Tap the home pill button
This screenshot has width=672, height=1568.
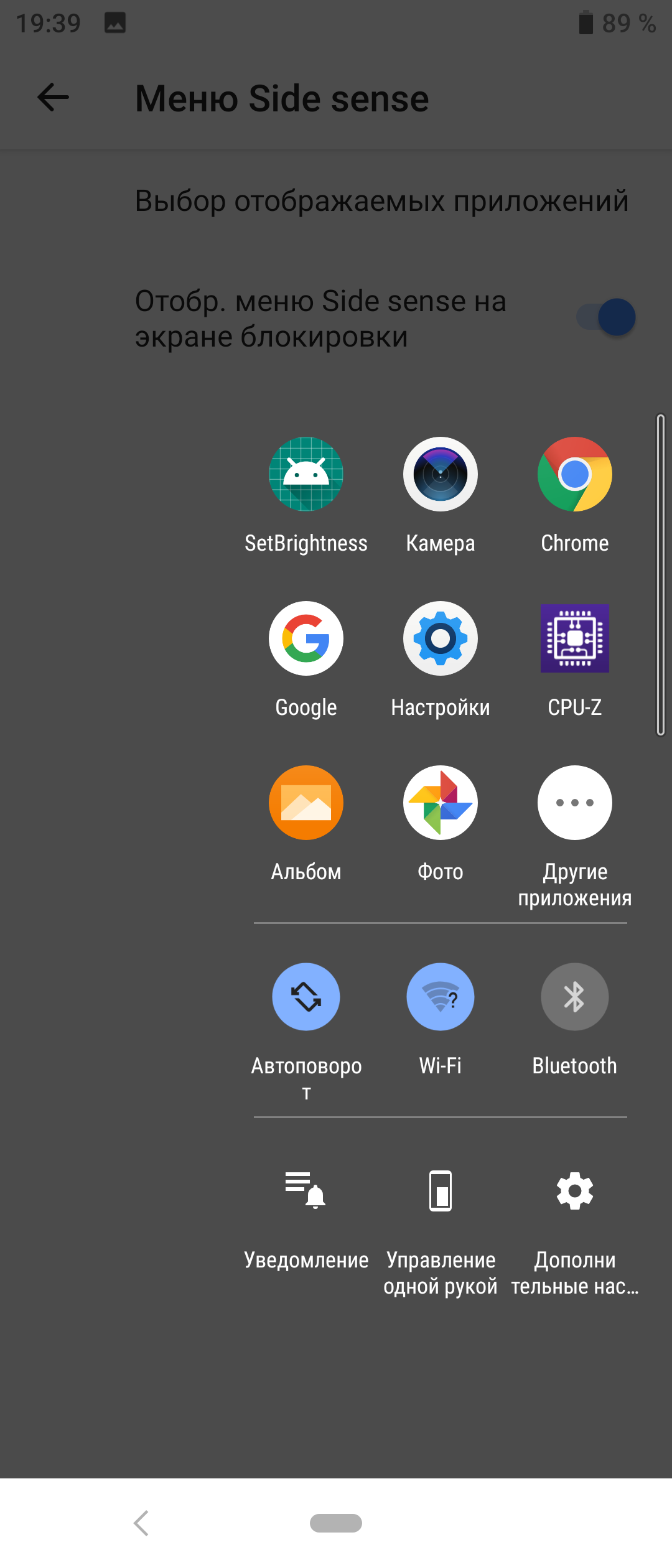(x=336, y=1523)
